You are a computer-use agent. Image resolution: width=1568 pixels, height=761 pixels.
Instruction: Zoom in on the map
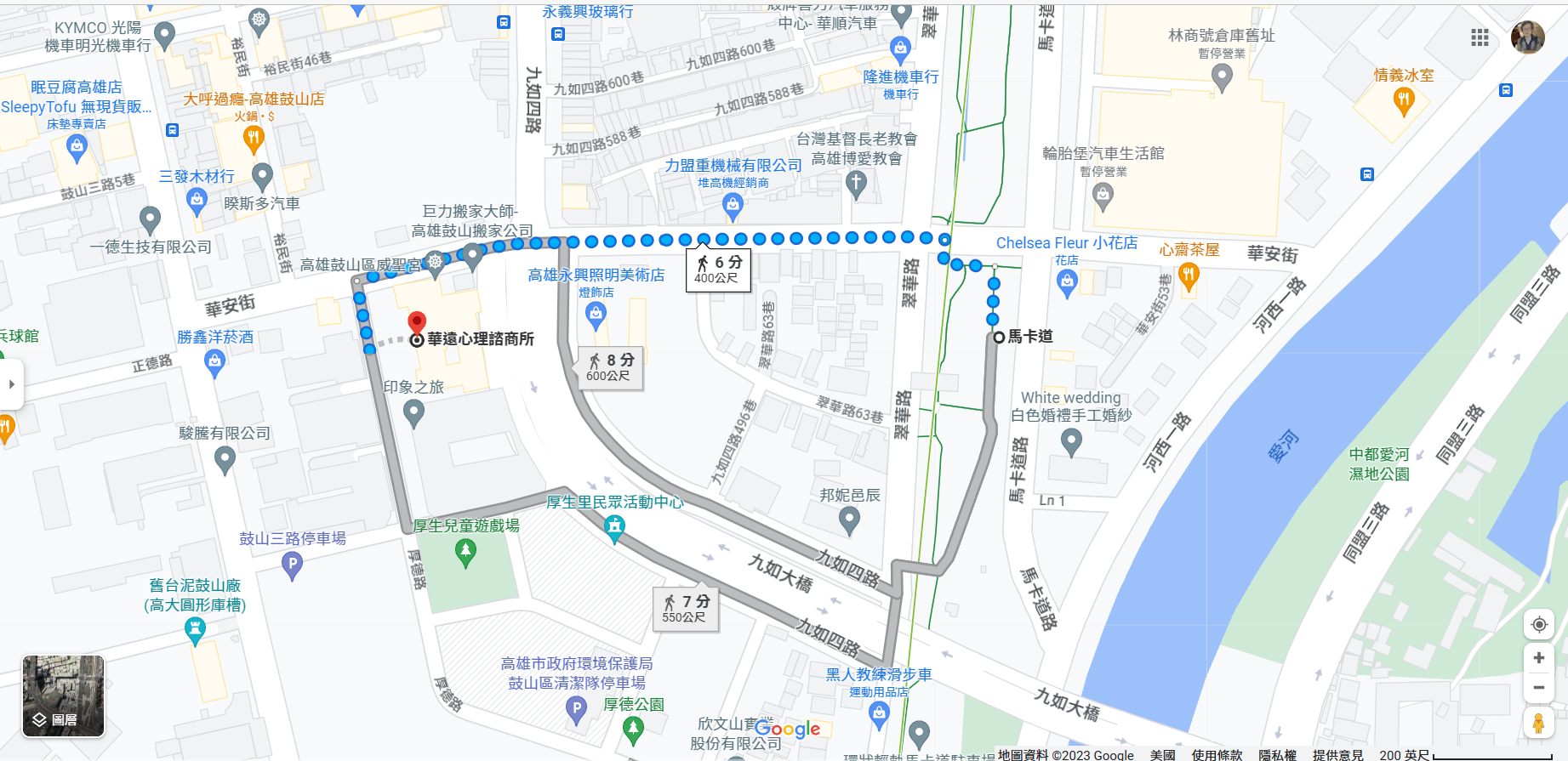click(x=1538, y=658)
